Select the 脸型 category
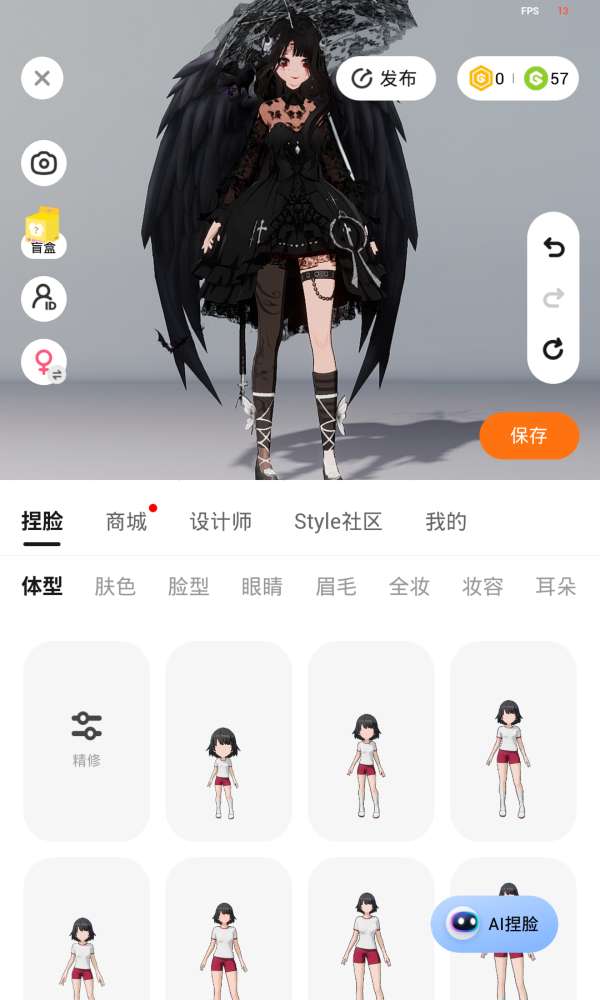This screenshot has height=1000, width=600. pos(188,586)
